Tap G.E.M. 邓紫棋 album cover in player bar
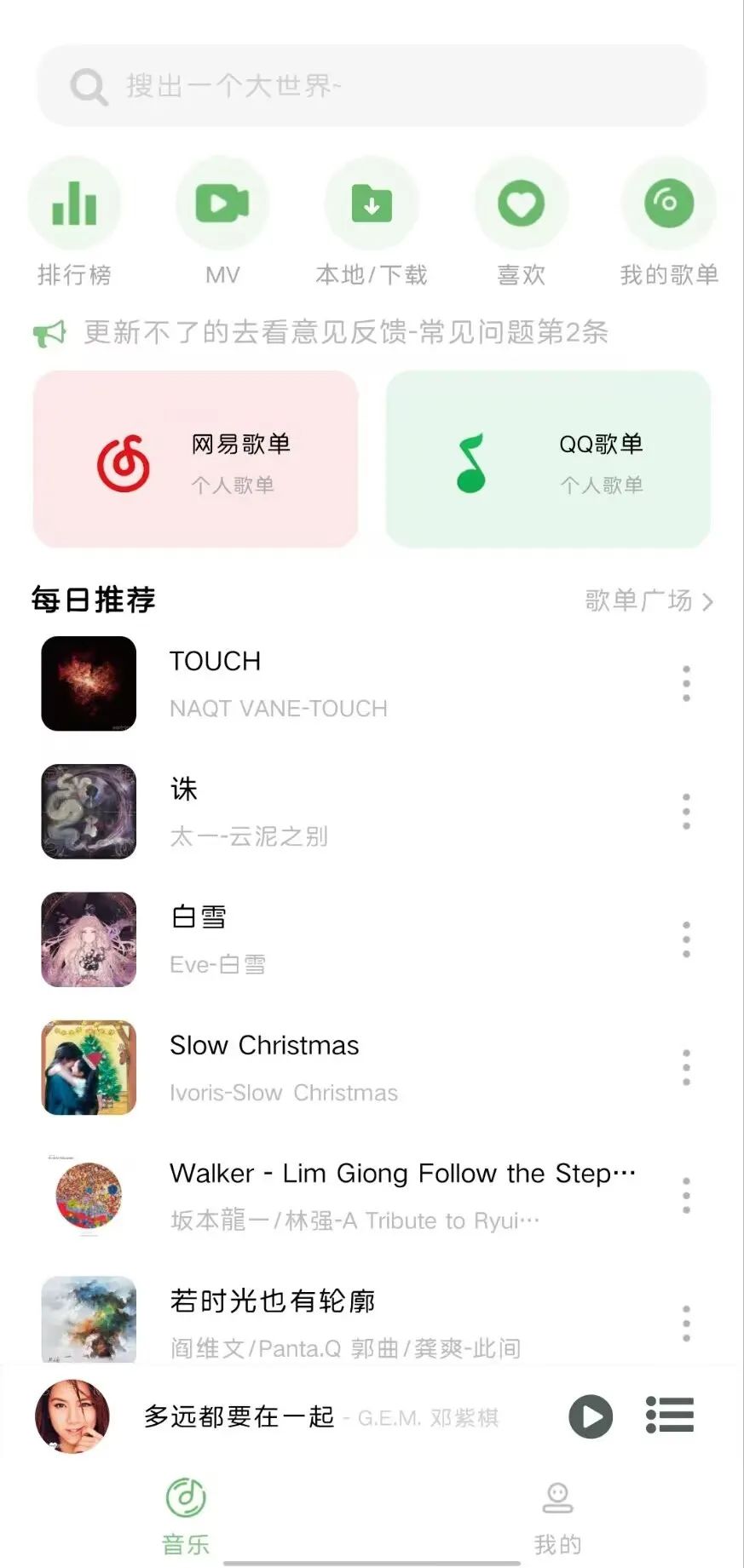 click(x=72, y=1416)
